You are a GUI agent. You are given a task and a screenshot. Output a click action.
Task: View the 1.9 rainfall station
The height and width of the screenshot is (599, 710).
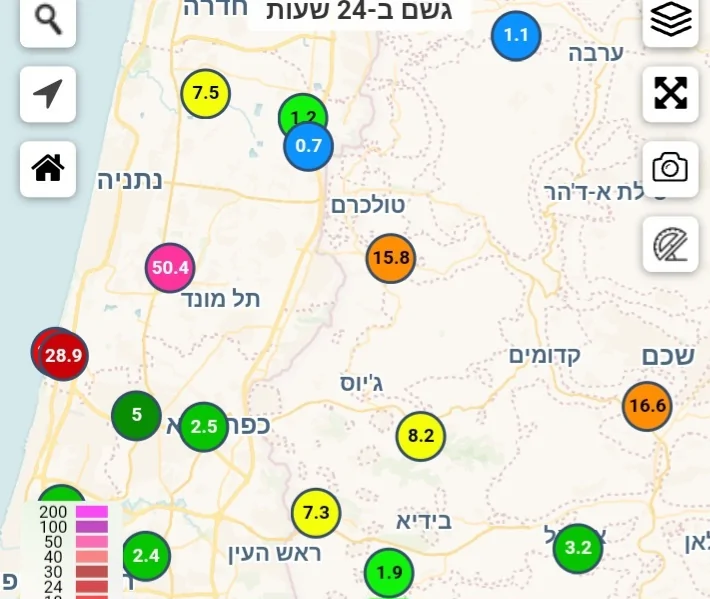389,574
